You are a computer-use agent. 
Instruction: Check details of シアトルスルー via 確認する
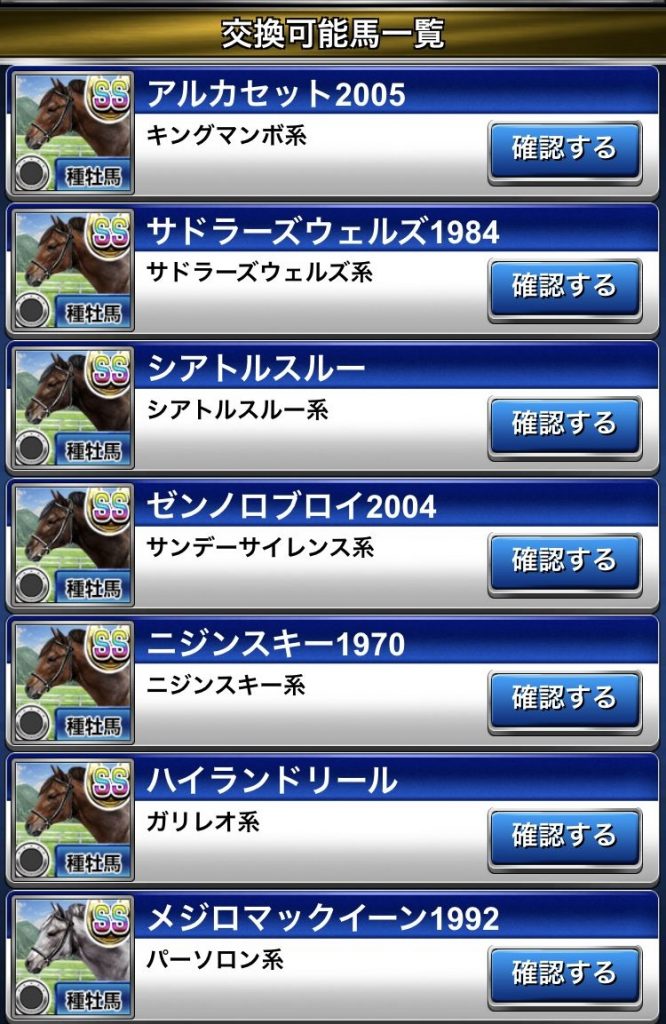[564, 425]
